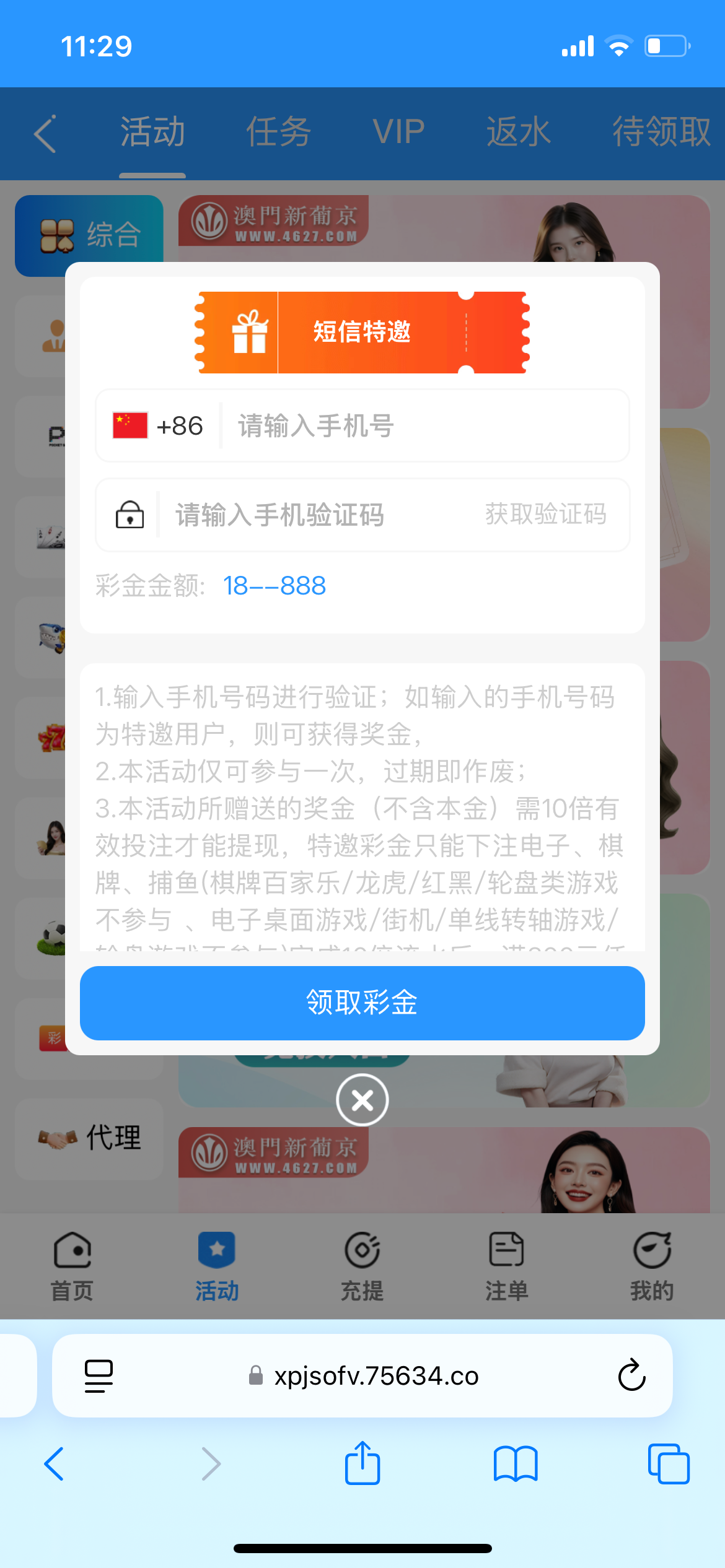Open the +86 country code selector
The height and width of the screenshot is (1568, 725).
[159, 426]
